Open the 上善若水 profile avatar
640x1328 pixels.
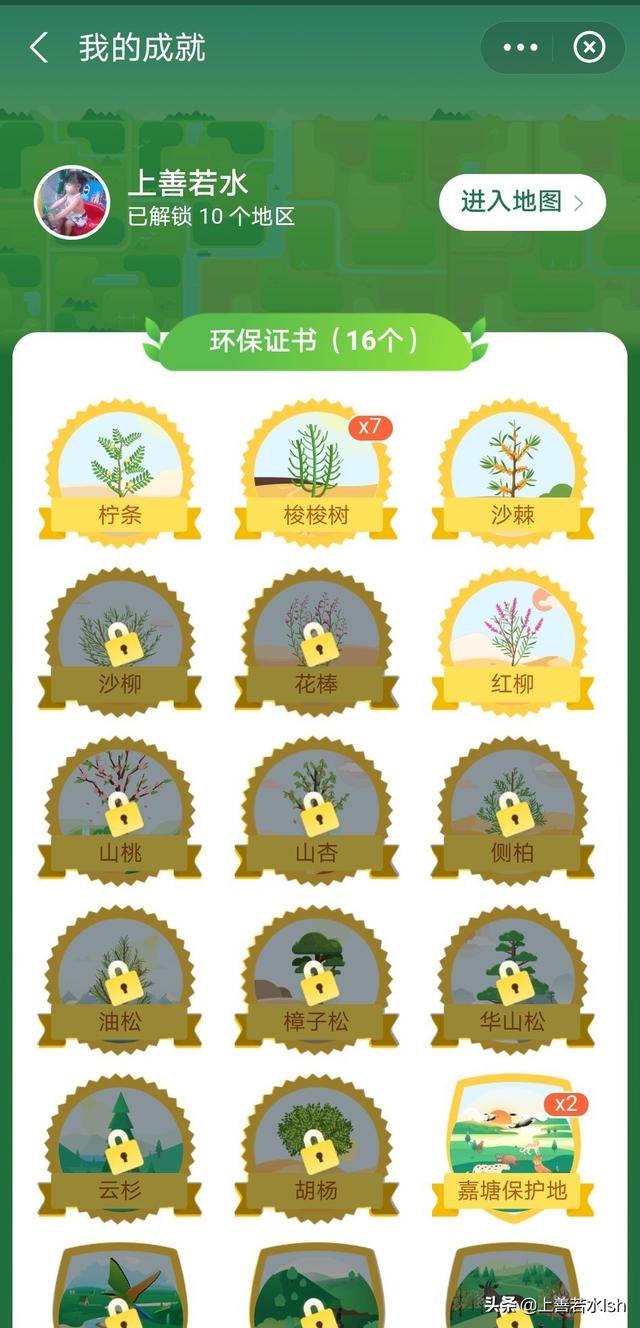click(72, 202)
